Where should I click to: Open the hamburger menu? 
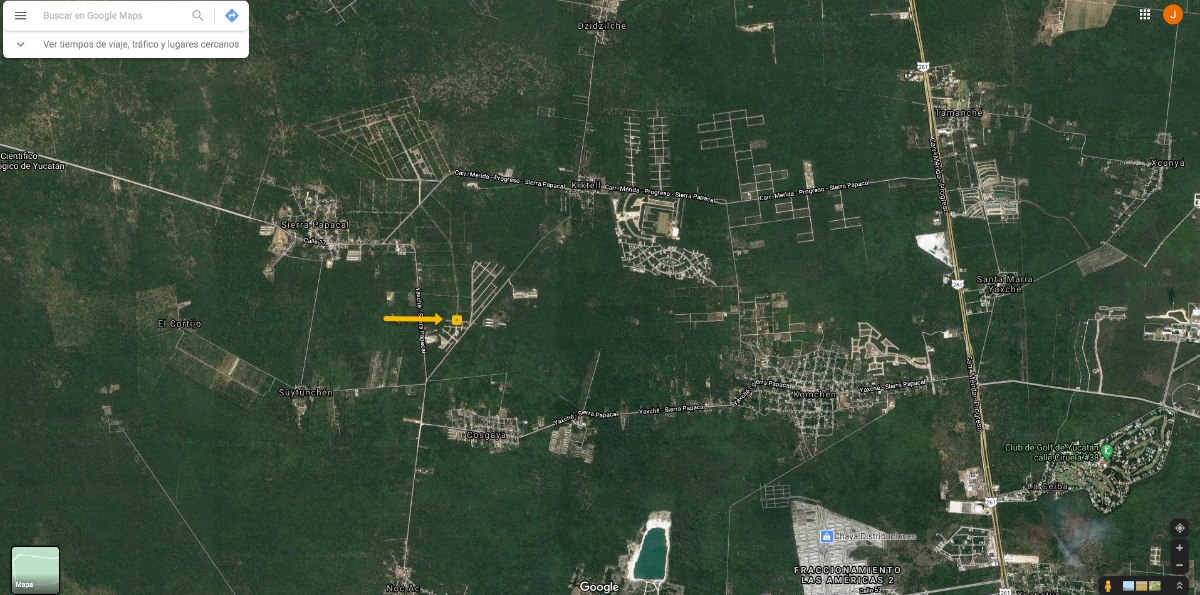20,16
